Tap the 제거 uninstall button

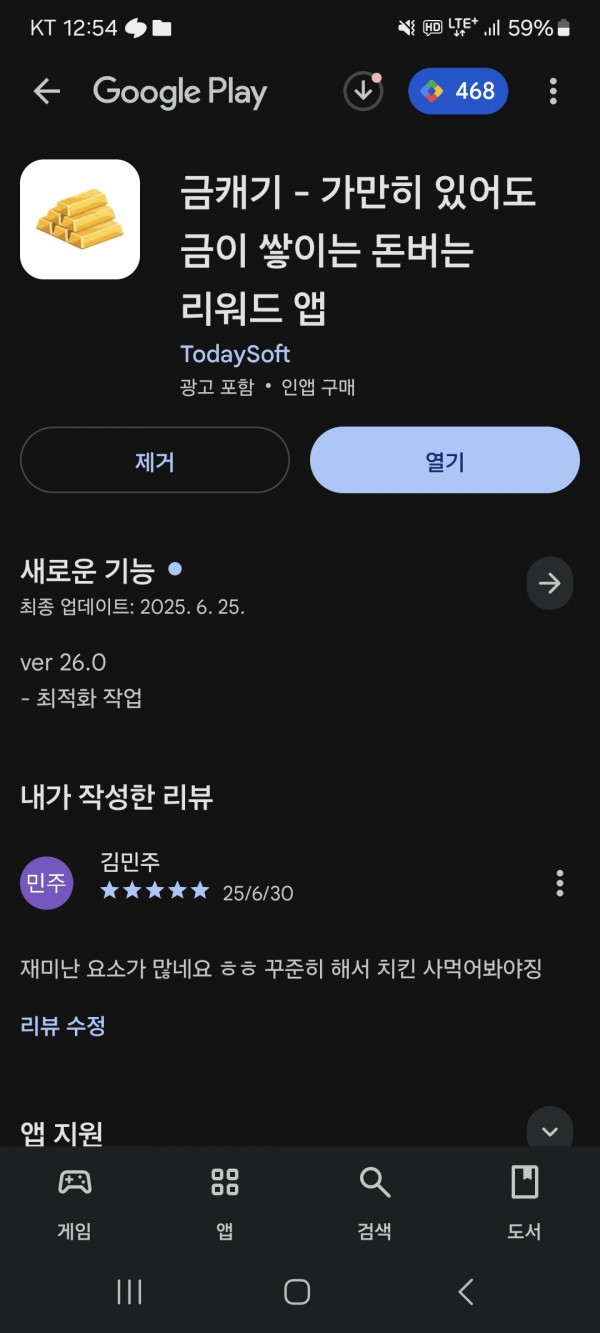[155, 460]
